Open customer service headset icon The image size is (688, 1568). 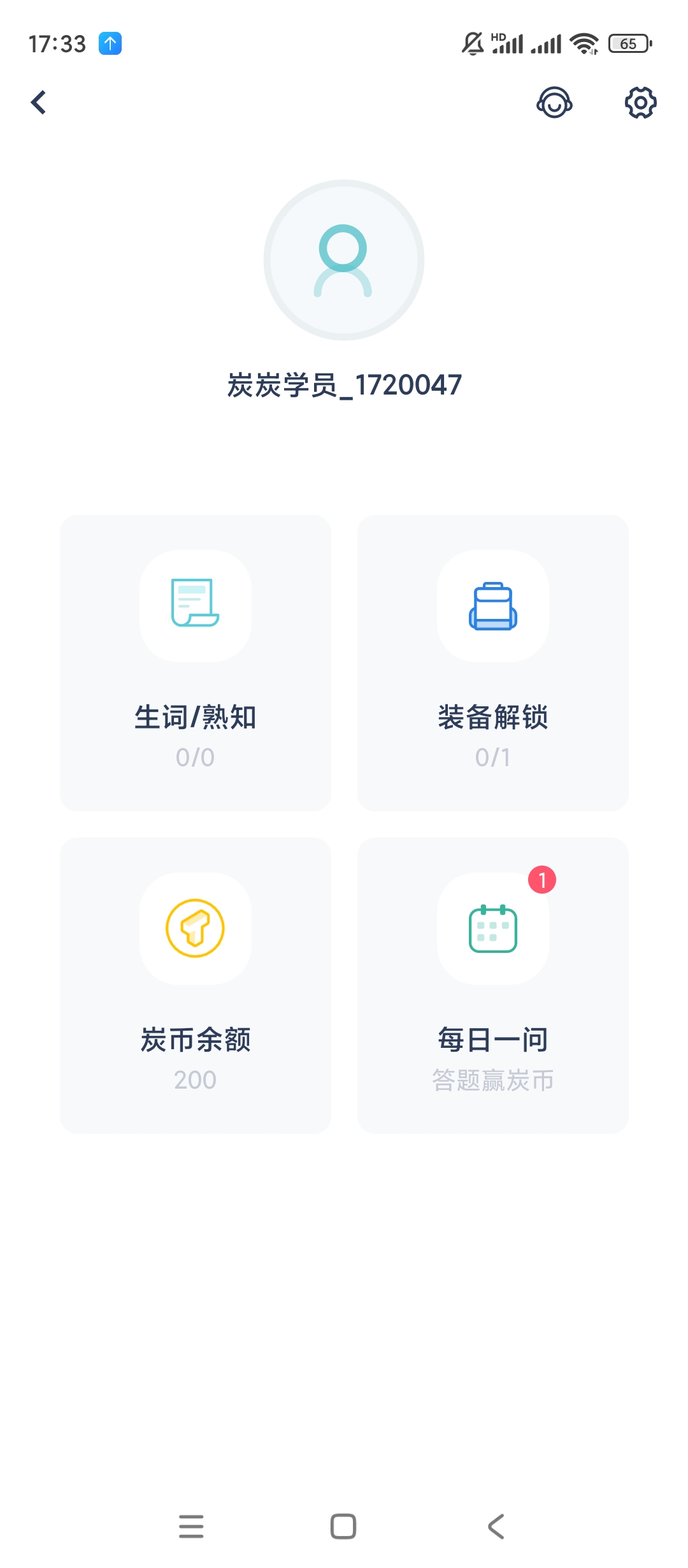[x=554, y=102]
